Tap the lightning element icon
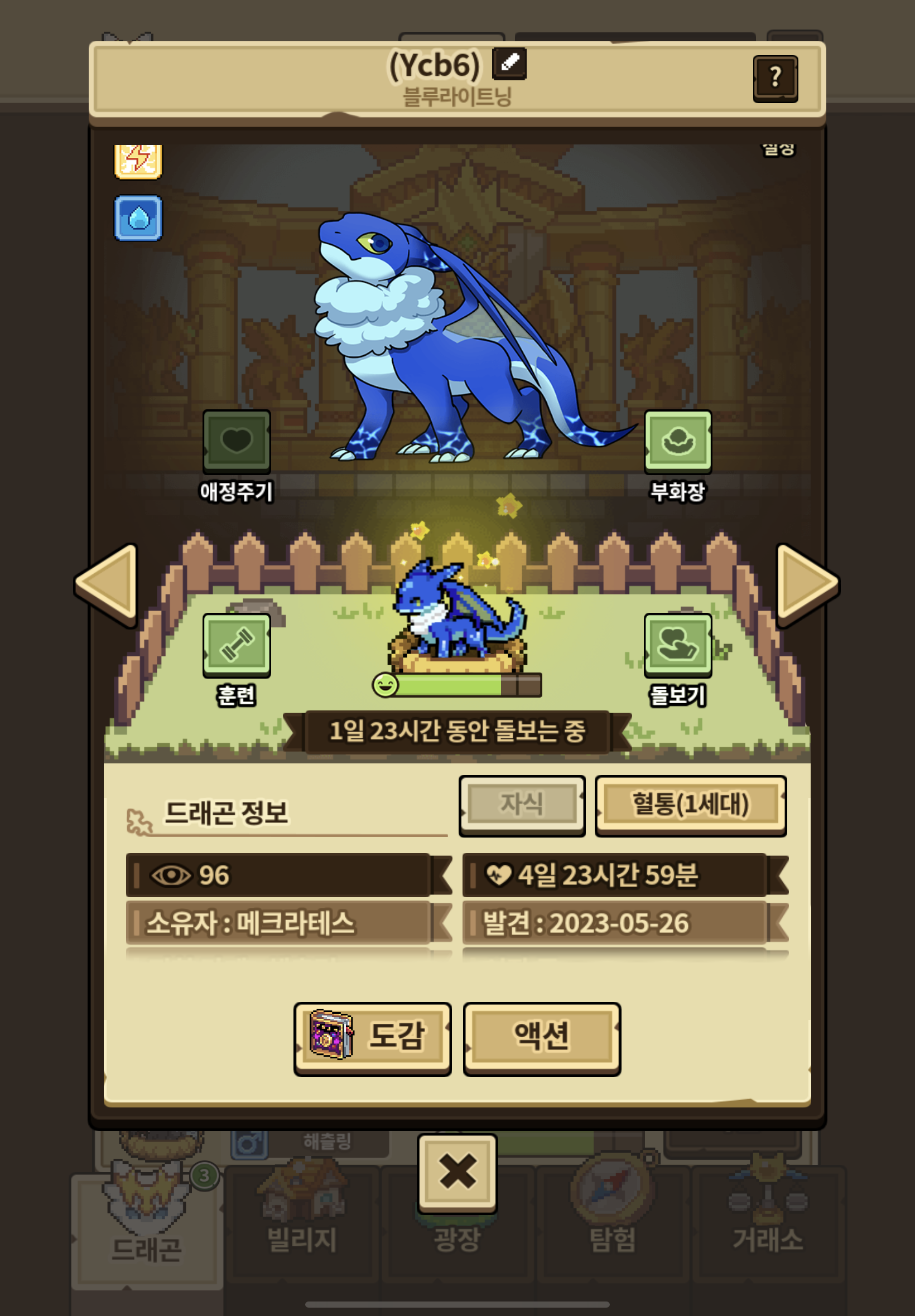 (x=138, y=161)
